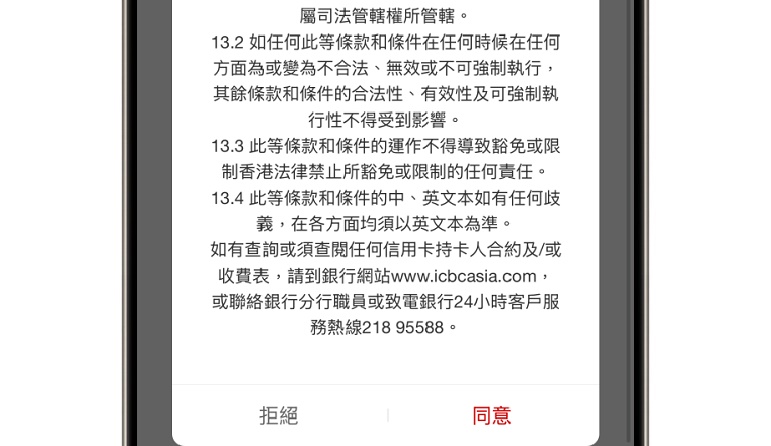Tap 同意 to accept the terms
The height and width of the screenshot is (446, 771).
[x=491, y=415]
